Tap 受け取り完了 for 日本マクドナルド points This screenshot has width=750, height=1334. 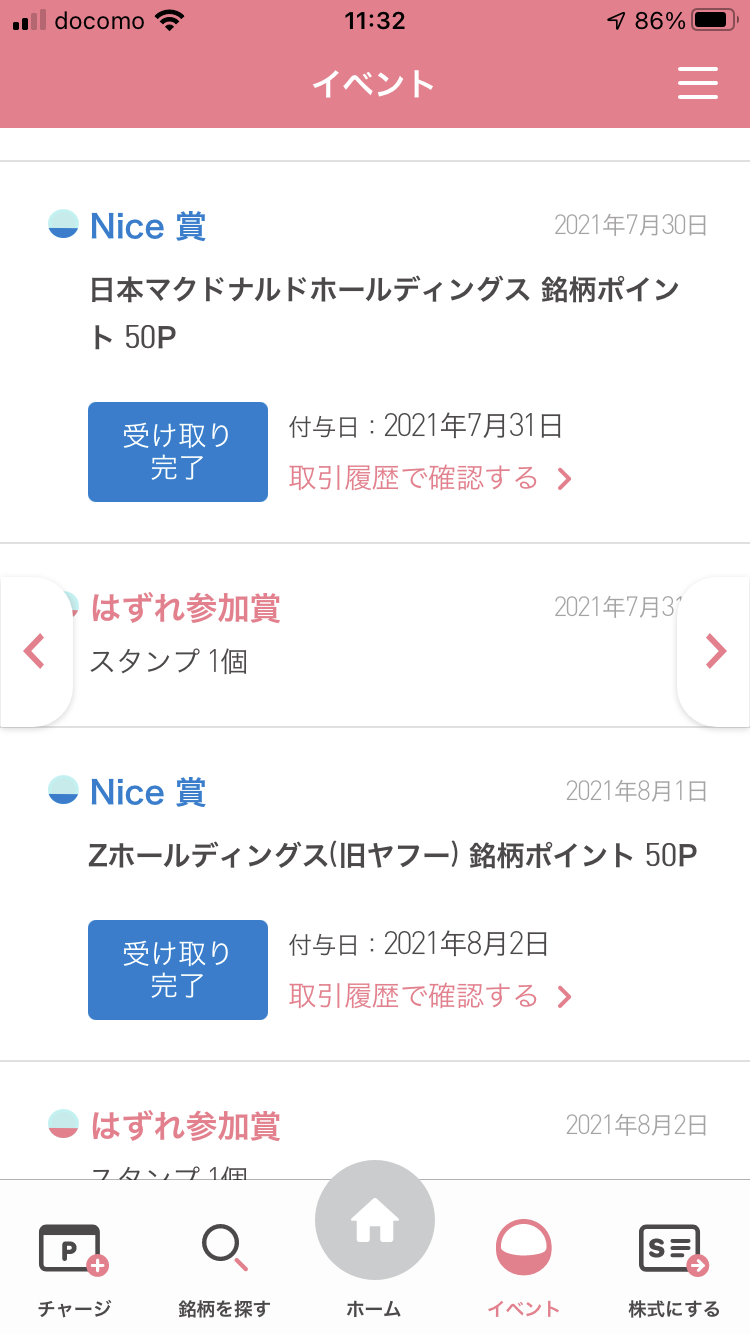(178, 452)
